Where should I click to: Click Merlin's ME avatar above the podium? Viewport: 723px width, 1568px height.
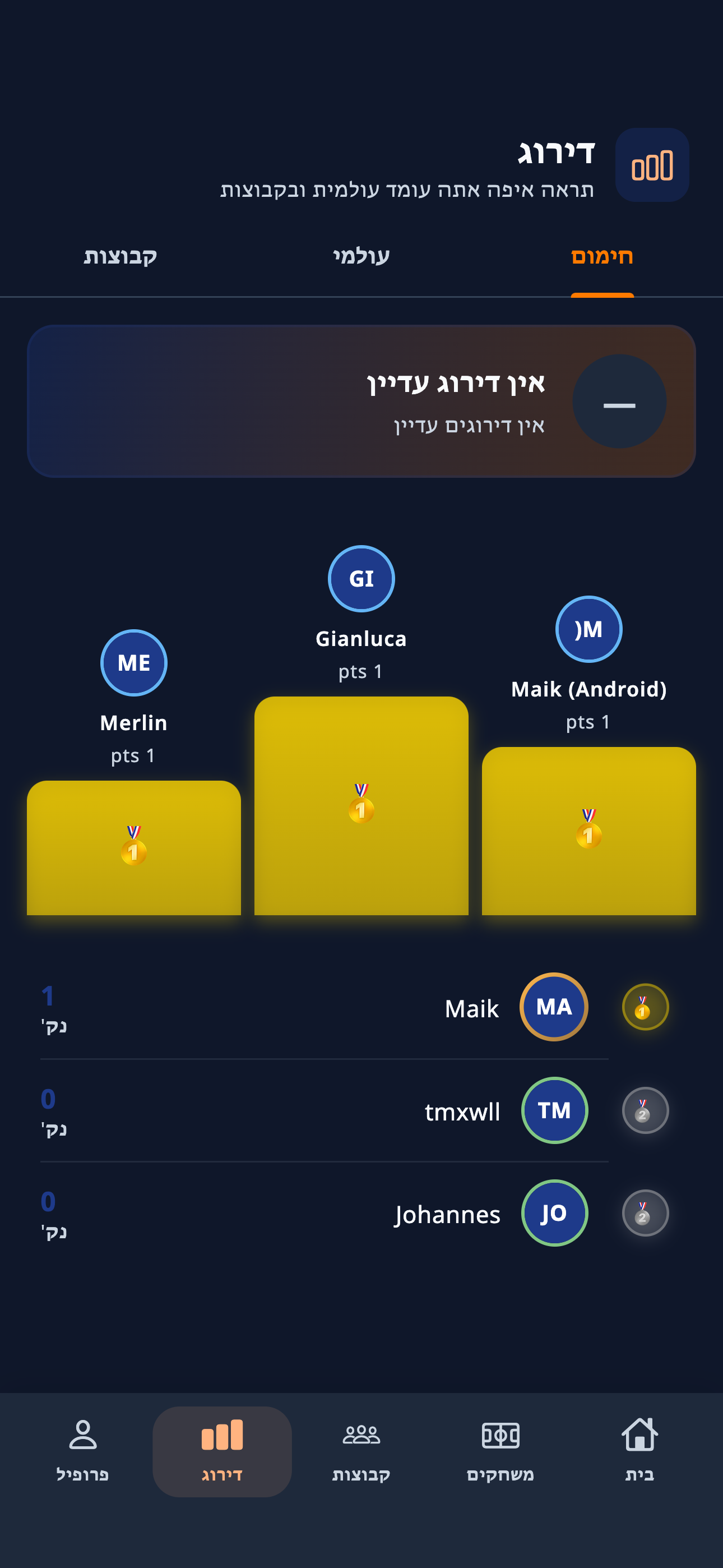(133, 663)
